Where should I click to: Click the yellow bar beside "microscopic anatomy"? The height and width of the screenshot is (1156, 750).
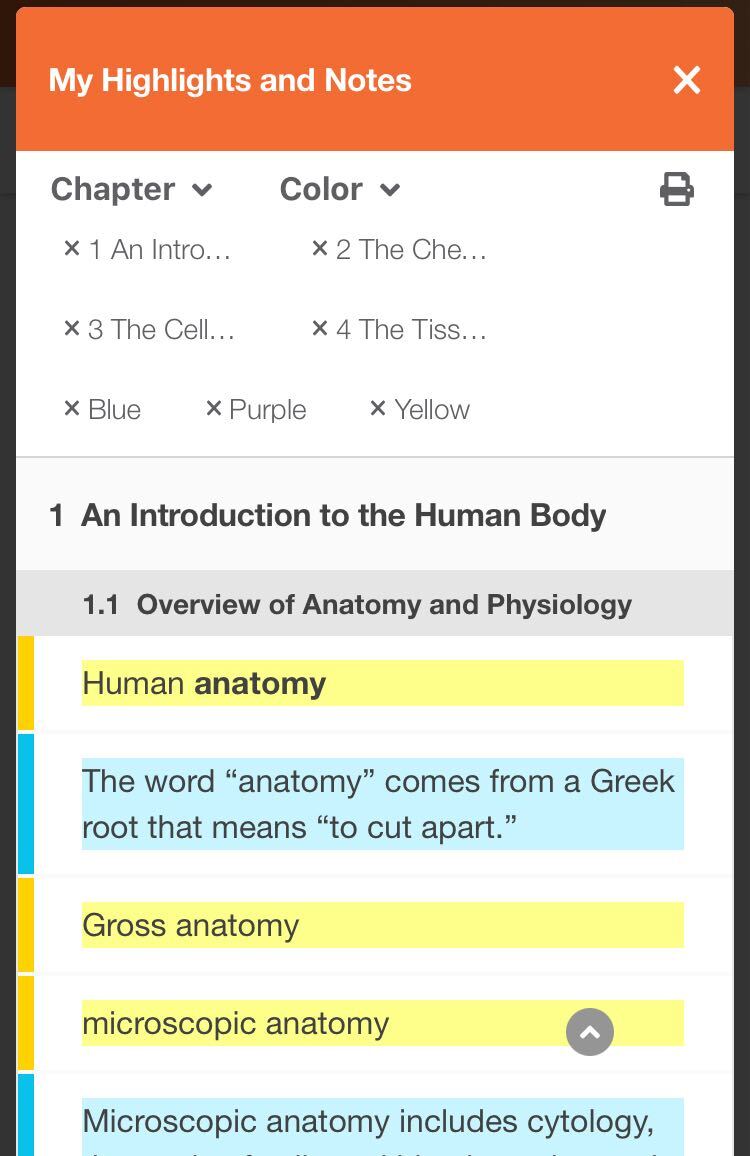click(x=25, y=1023)
